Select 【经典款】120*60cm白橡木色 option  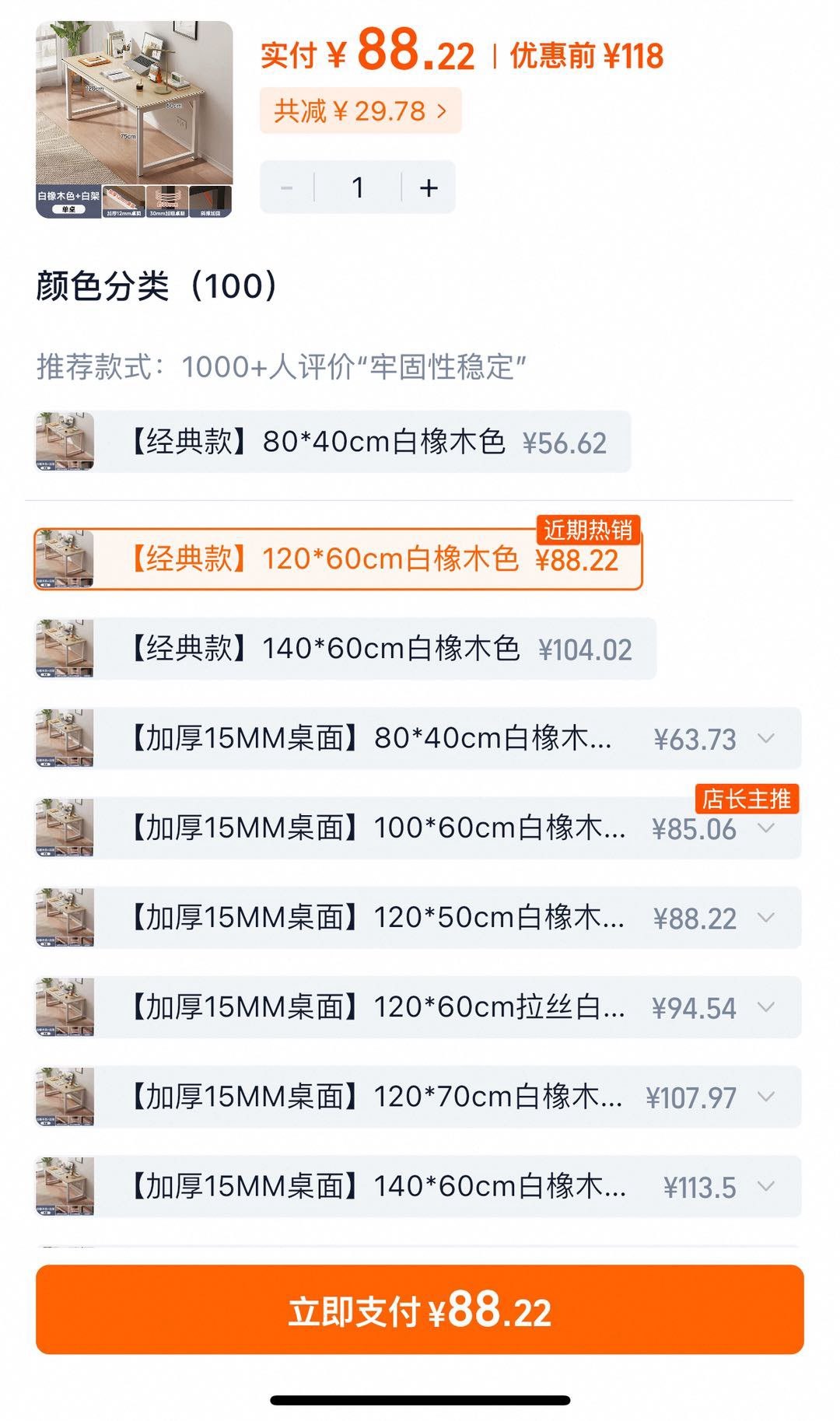click(338, 559)
